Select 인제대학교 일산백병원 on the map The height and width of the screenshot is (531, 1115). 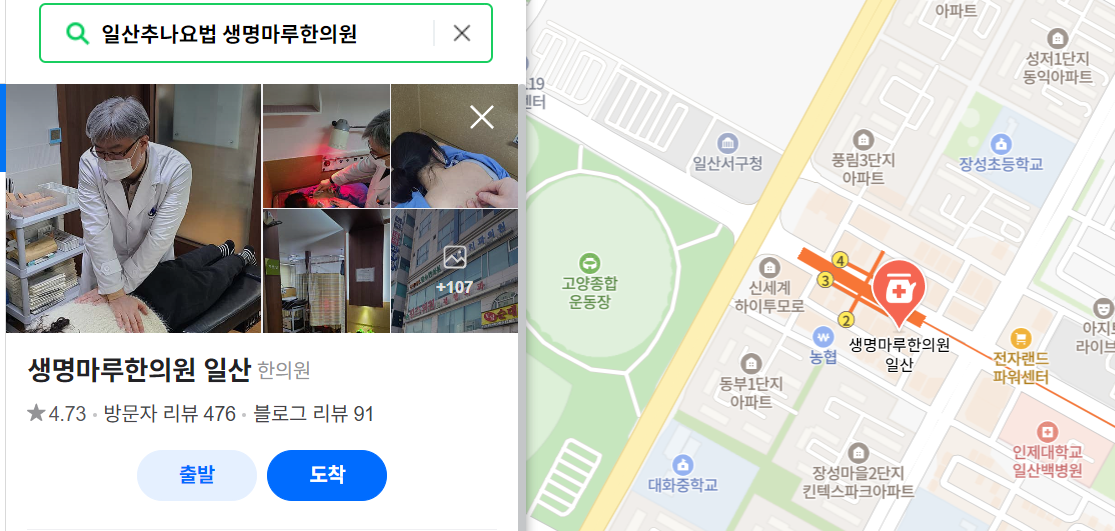[1047, 432]
